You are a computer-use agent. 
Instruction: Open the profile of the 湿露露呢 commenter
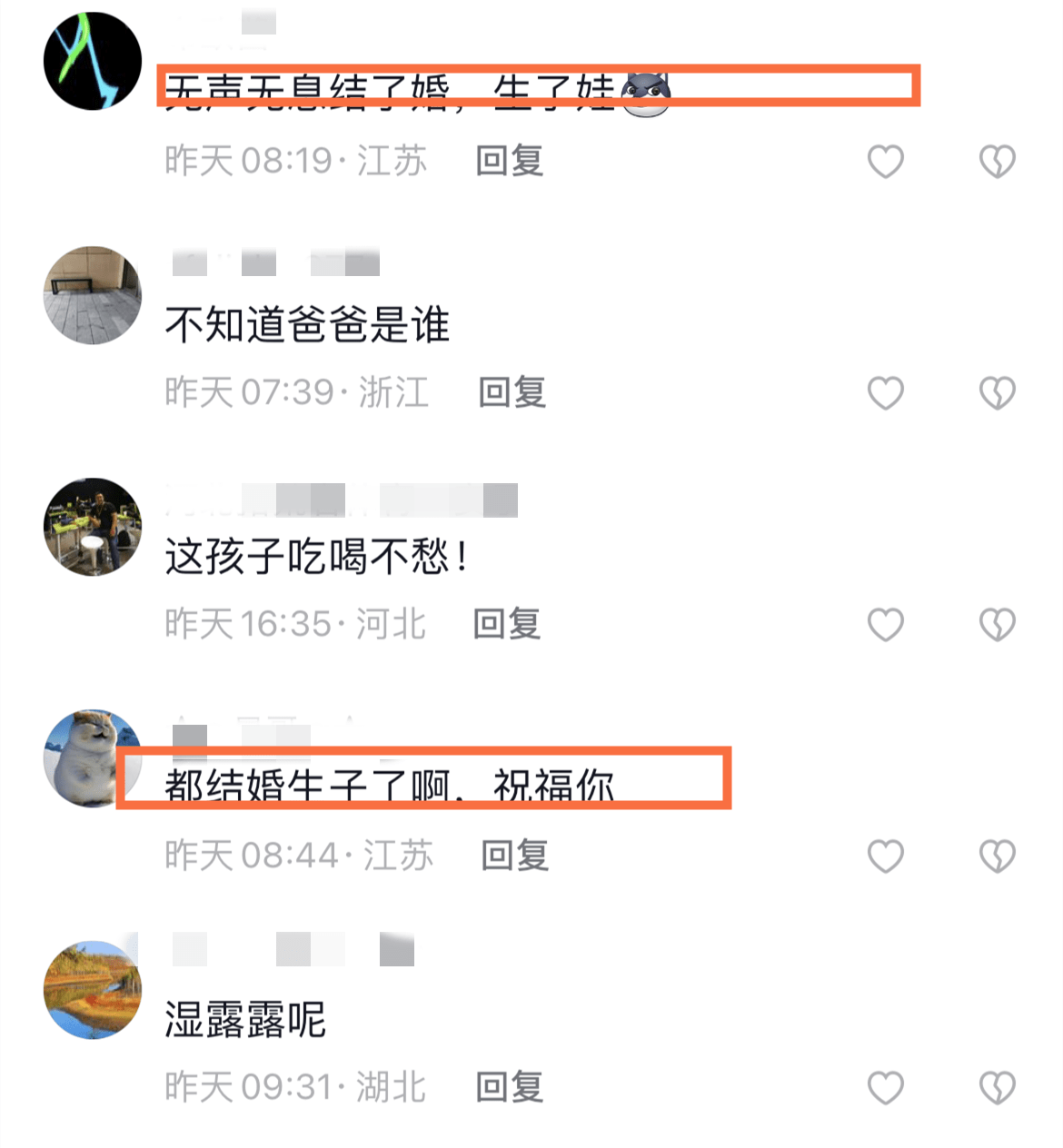coord(92,990)
